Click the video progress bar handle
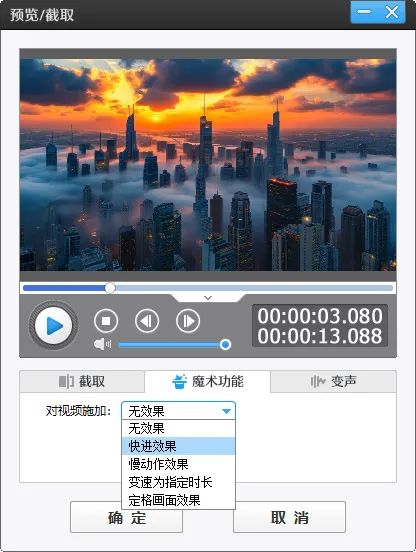416x552 pixels. click(110, 288)
